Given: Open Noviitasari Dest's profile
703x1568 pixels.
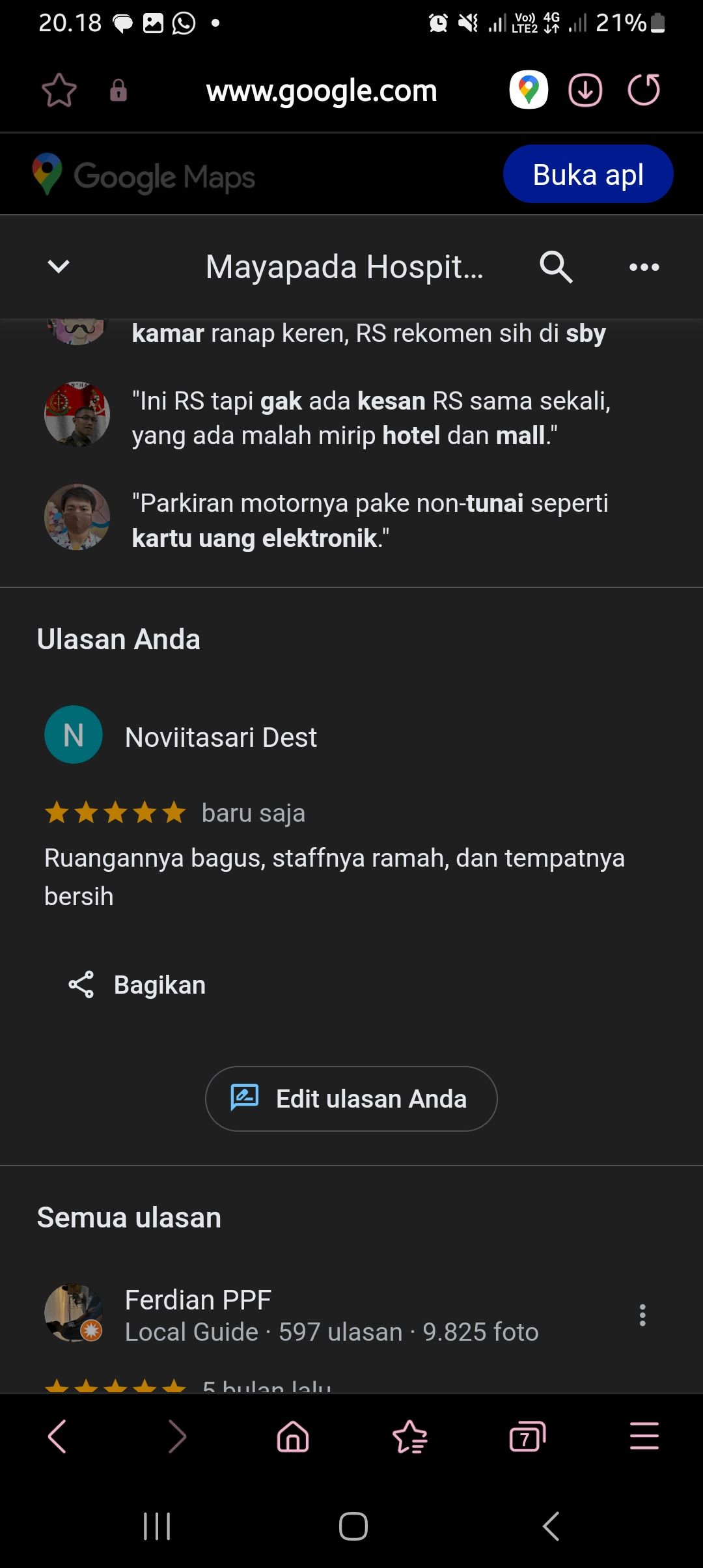Looking at the screenshot, I should (180, 736).
